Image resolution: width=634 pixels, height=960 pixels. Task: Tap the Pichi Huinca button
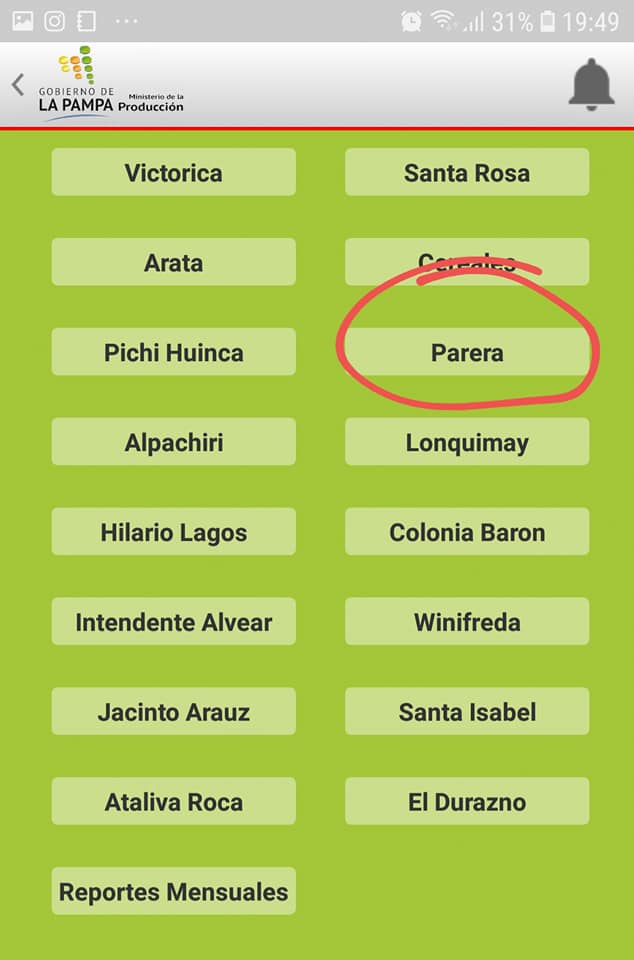pyautogui.click(x=173, y=352)
